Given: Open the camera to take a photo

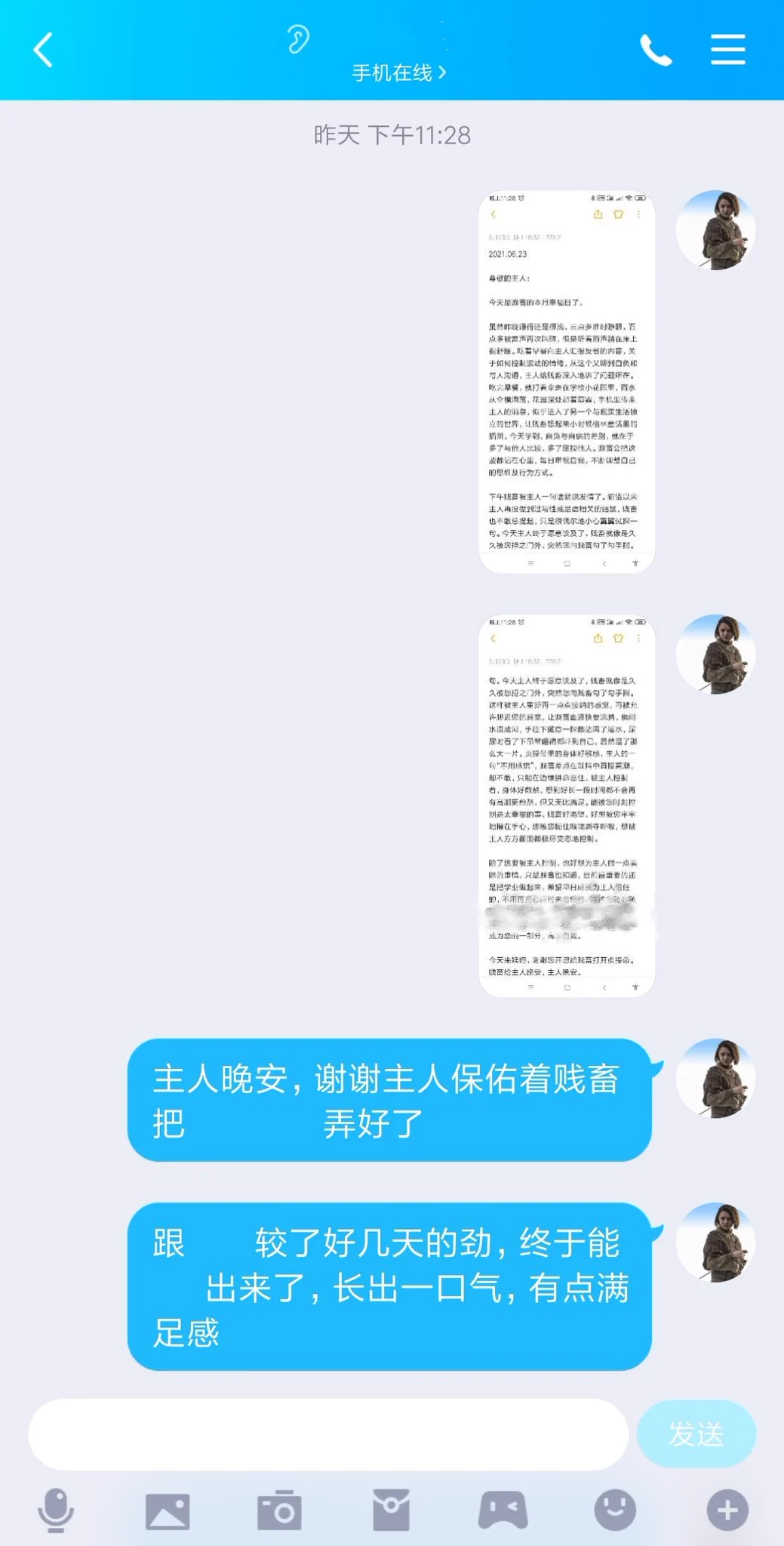Looking at the screenshot, I should (279, 1510).
